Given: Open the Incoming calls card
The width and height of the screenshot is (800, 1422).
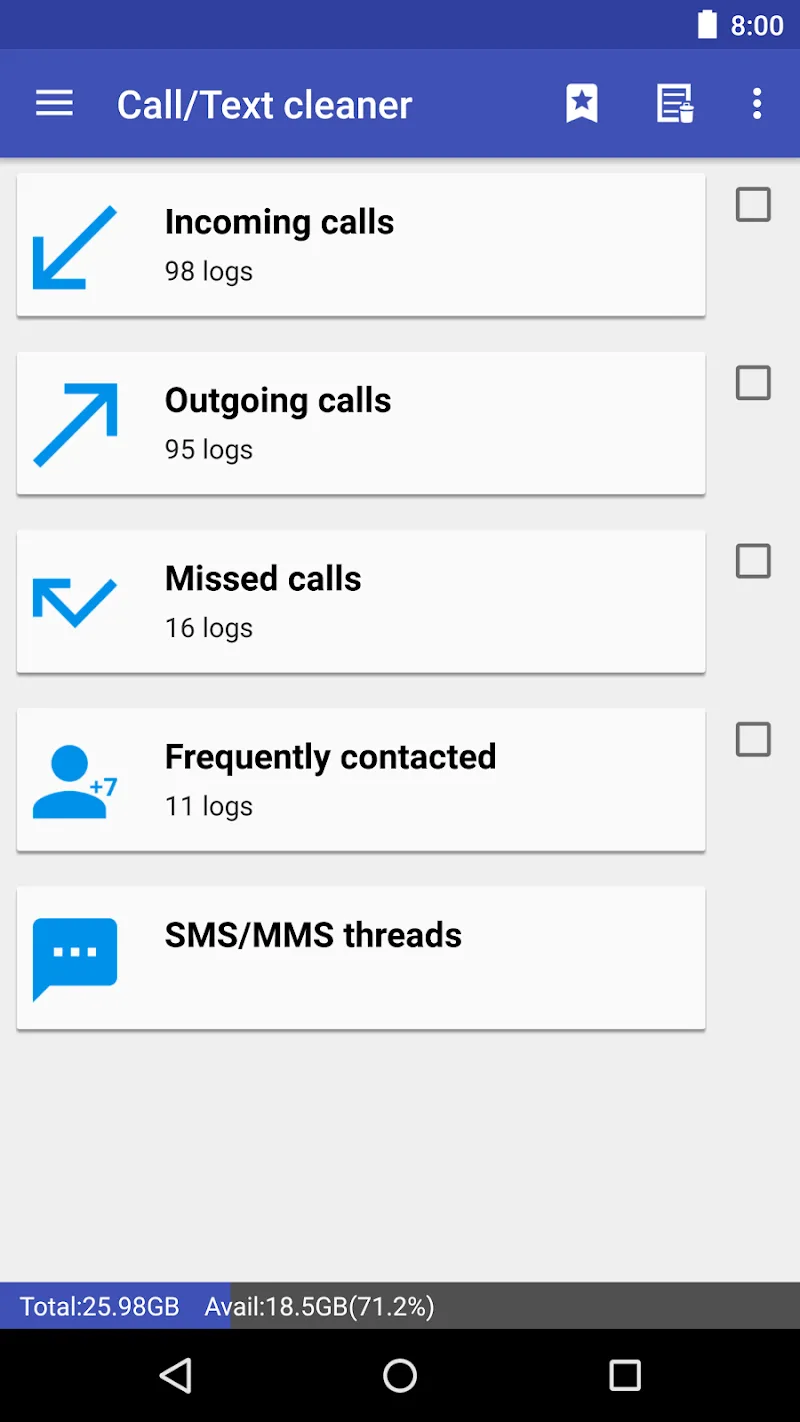Looking at the screenshot, I should [x=361, y=245].
